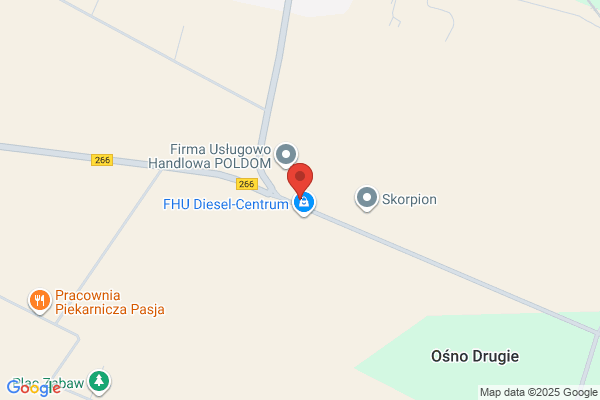Select the Skorpion place marker
600x400 pixels.
coord(367,198)
